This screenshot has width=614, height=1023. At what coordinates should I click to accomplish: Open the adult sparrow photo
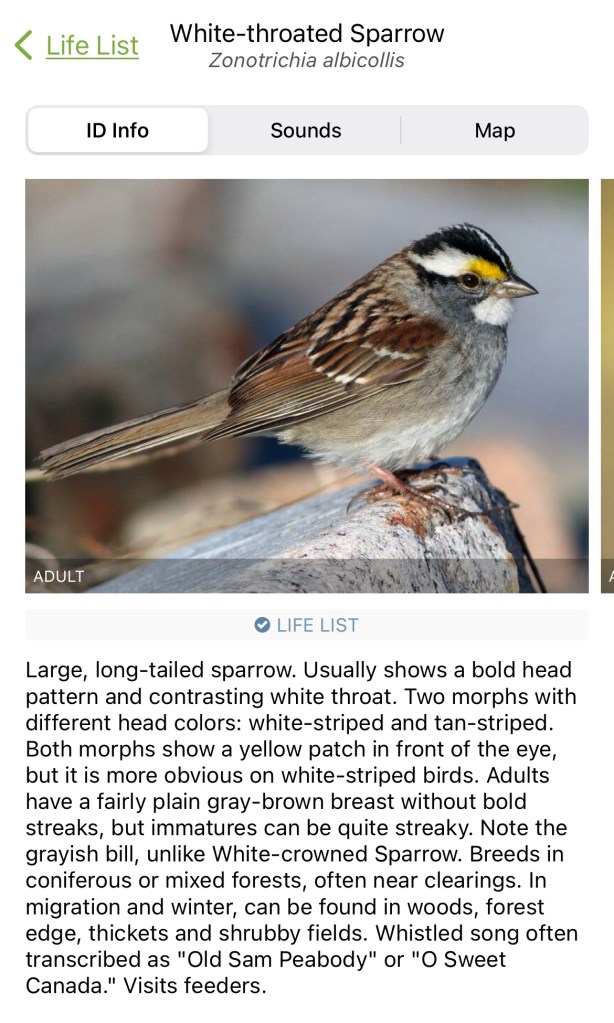pos(307,385)
